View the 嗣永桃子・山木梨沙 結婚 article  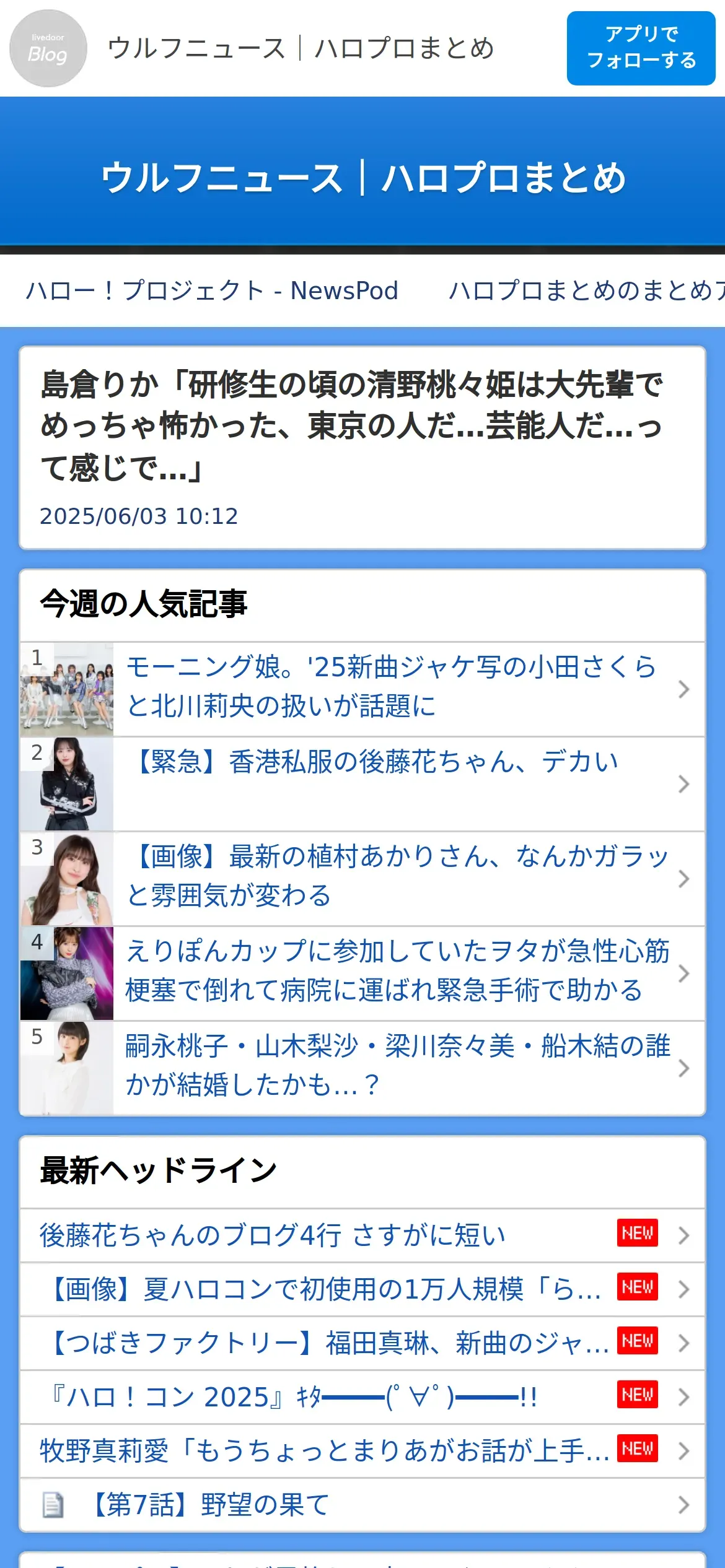click(x=397, y=1066)
